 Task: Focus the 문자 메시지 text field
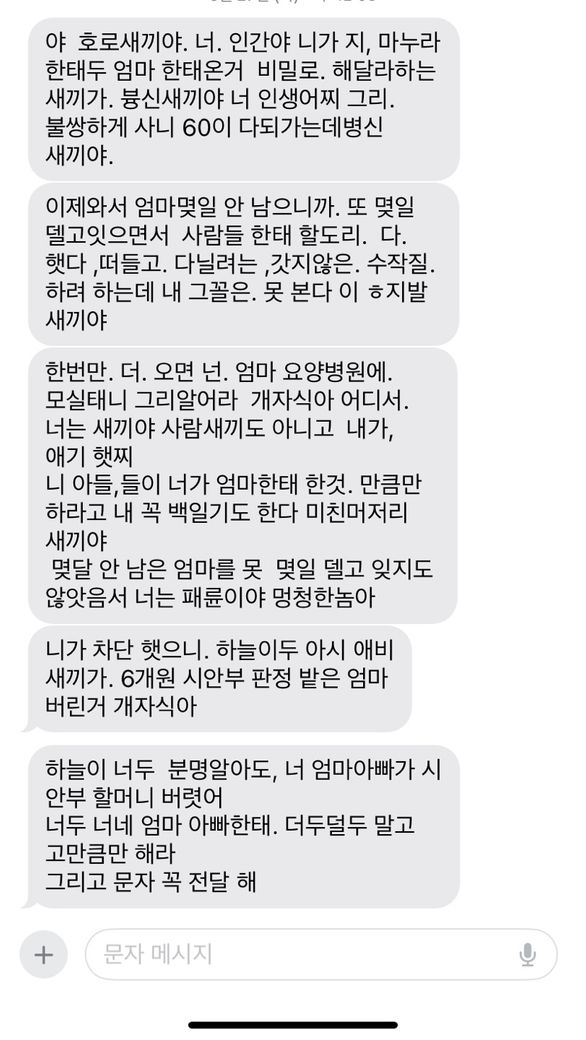point(321,954)
